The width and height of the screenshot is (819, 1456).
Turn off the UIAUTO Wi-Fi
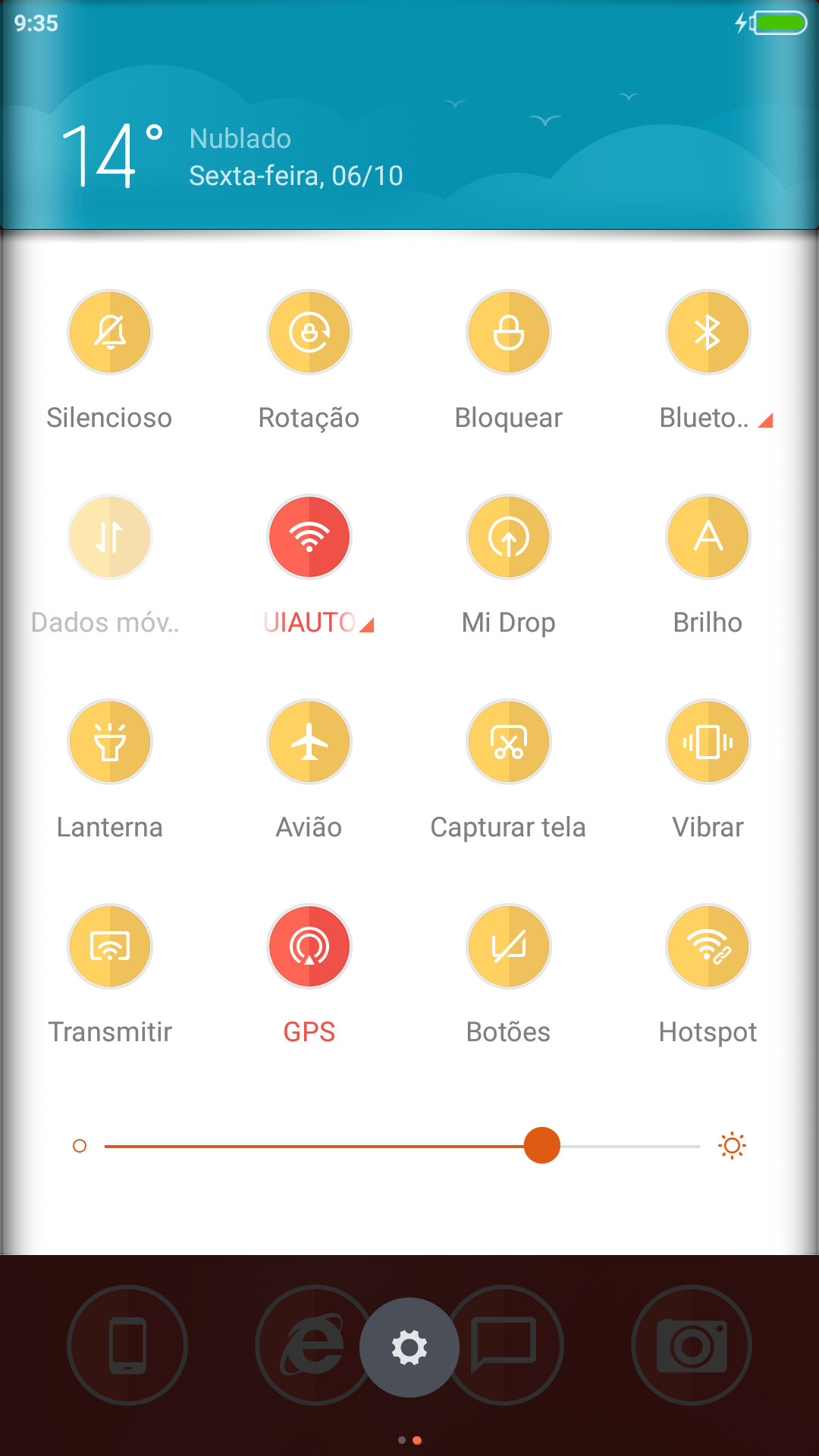coord(309,537)
